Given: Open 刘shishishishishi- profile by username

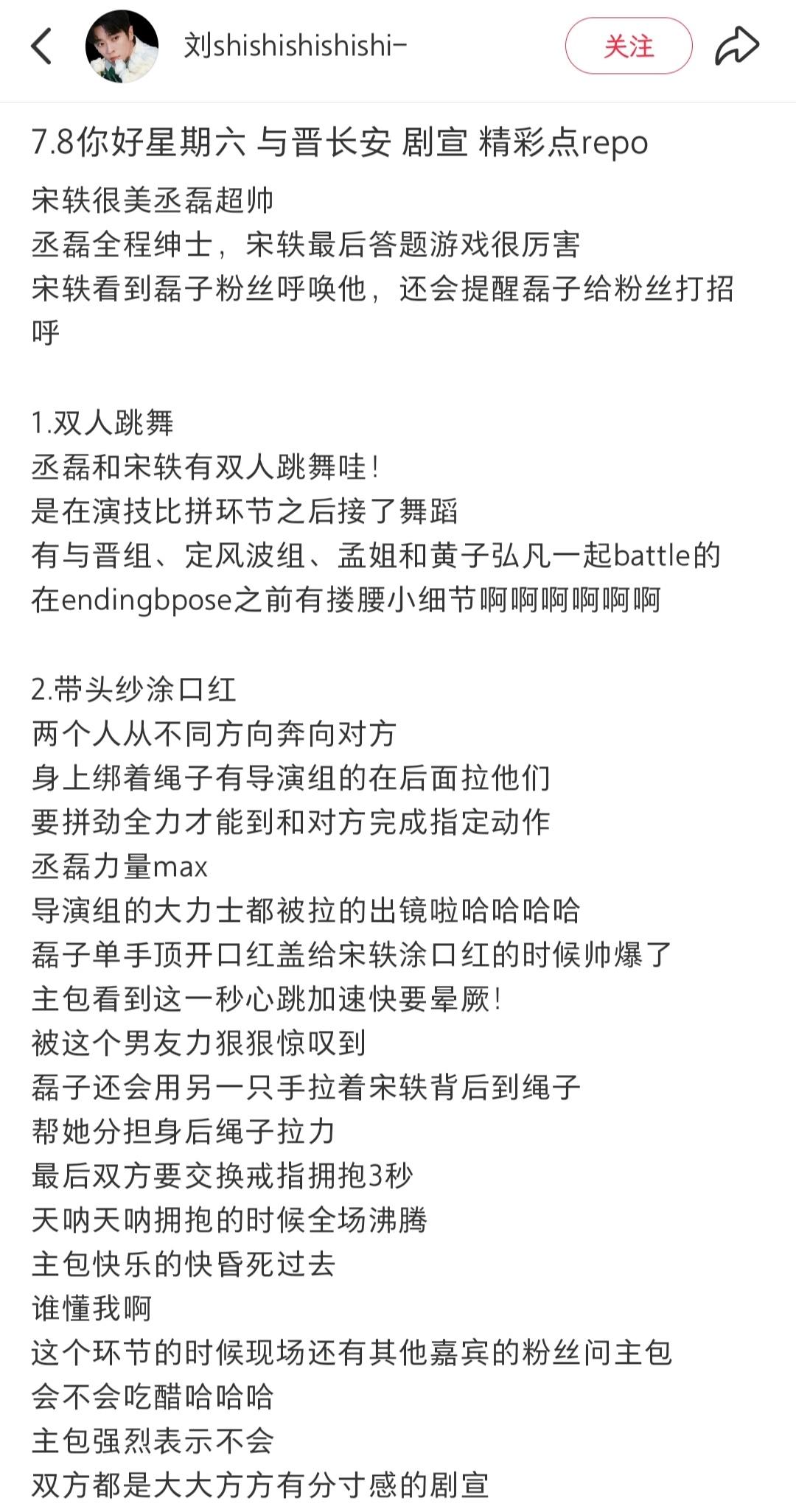Looking at the screenshot, I should coord(295,46).
